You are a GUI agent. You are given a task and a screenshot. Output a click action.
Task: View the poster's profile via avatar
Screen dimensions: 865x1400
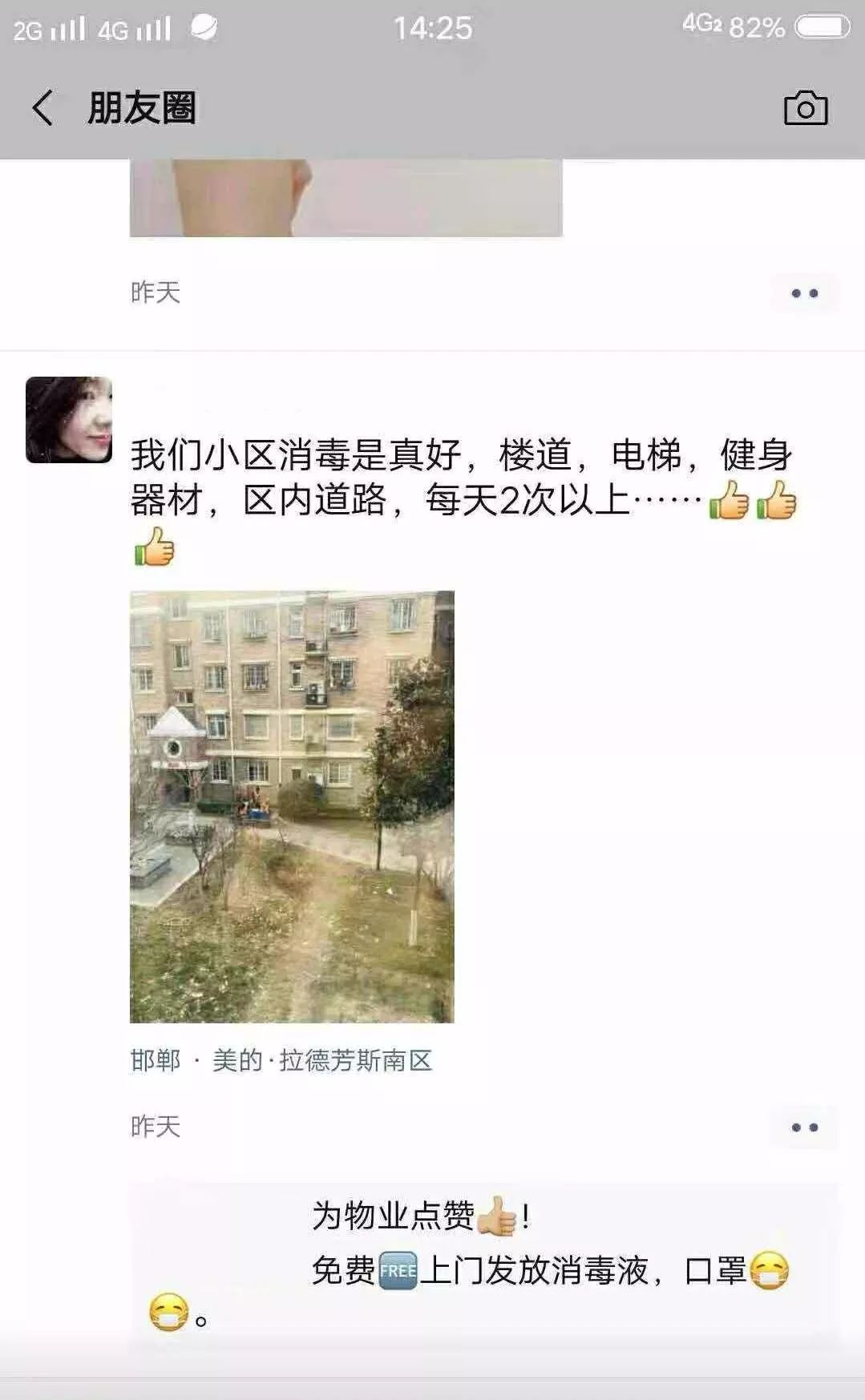click(x=69, y=420)
